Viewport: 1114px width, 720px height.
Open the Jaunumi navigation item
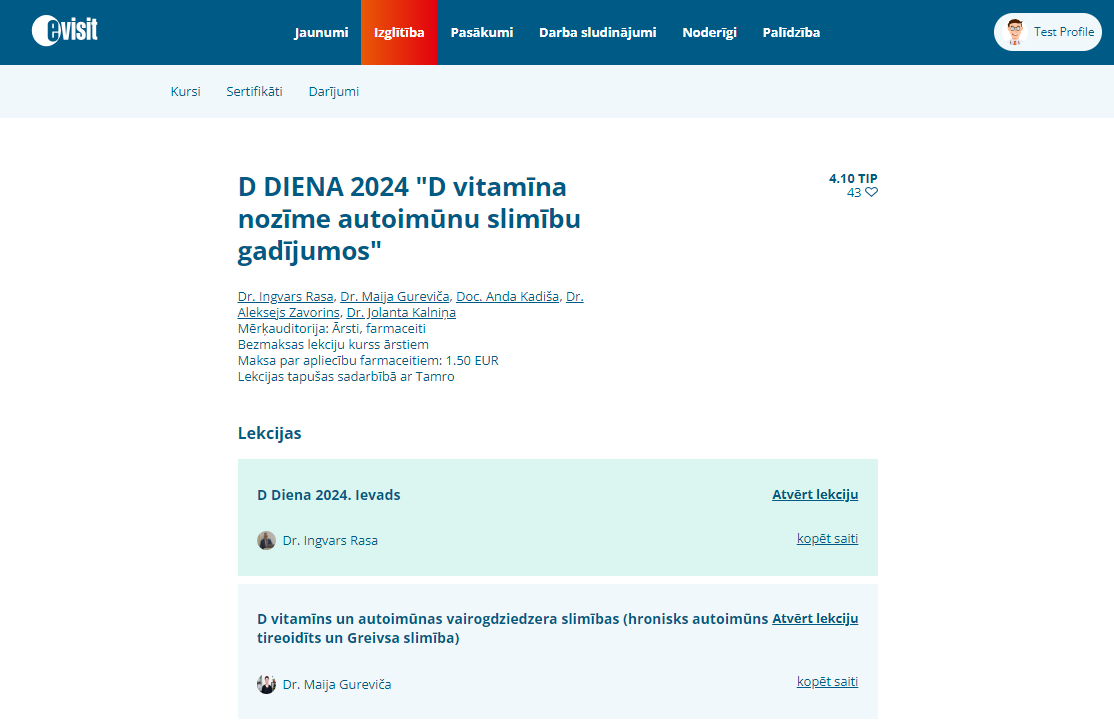point(321,32)
